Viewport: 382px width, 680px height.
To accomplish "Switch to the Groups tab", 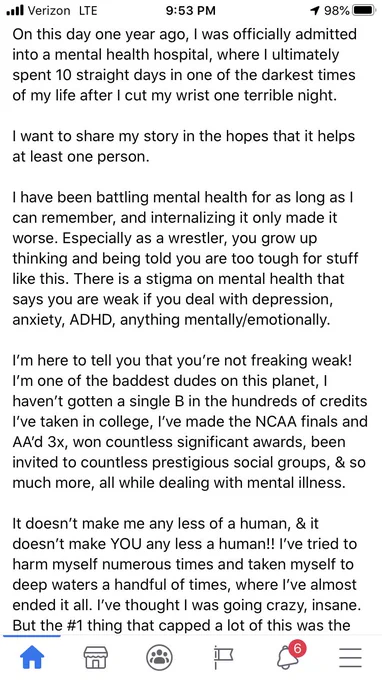I will [x=159, y=657].
